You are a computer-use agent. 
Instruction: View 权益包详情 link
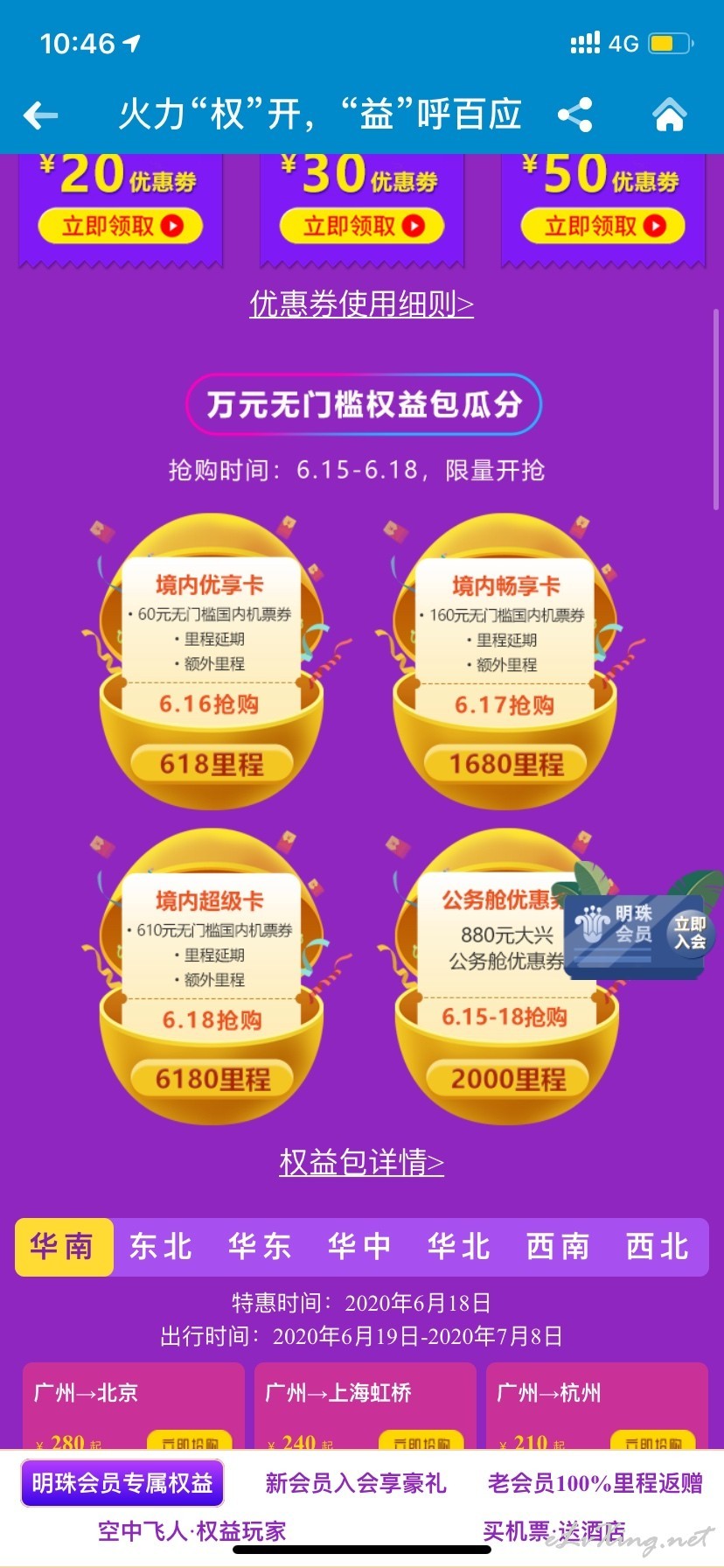(x=362, y=1163)
